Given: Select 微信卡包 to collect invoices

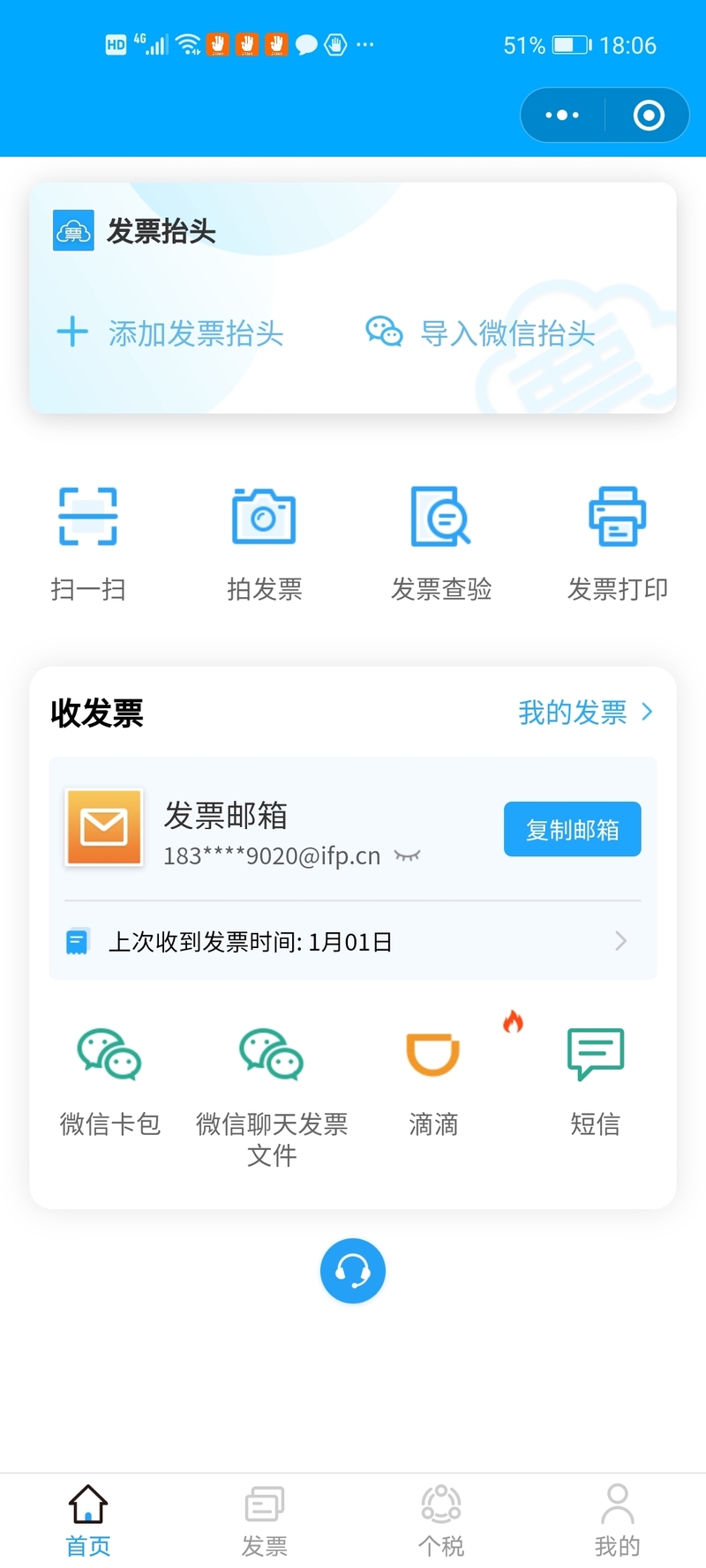Looking at the screenshot, I should [110, 1082].
